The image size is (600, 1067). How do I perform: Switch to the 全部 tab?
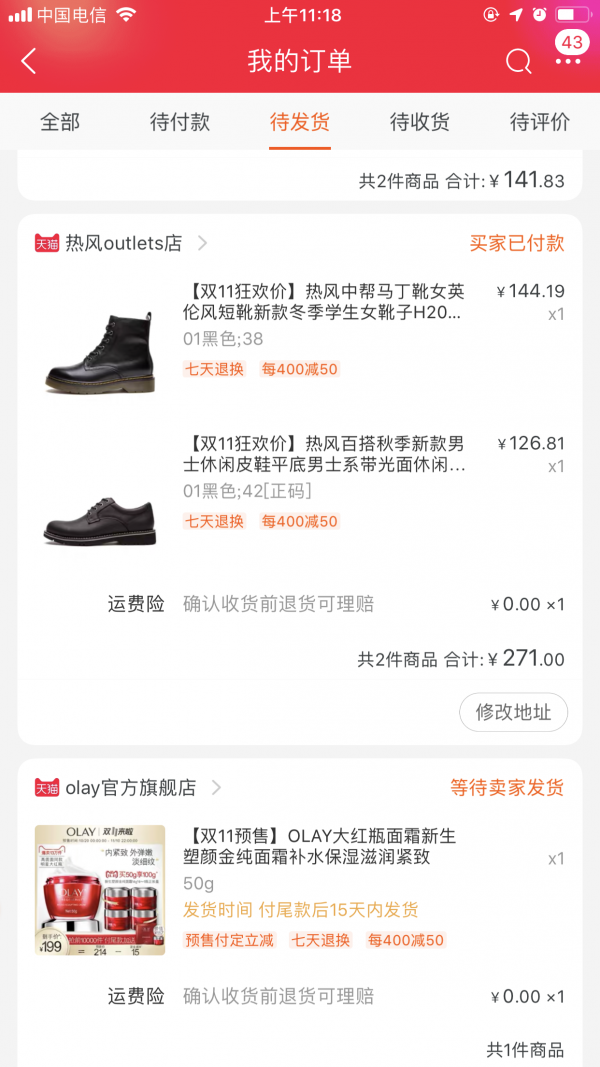[60, 122]
